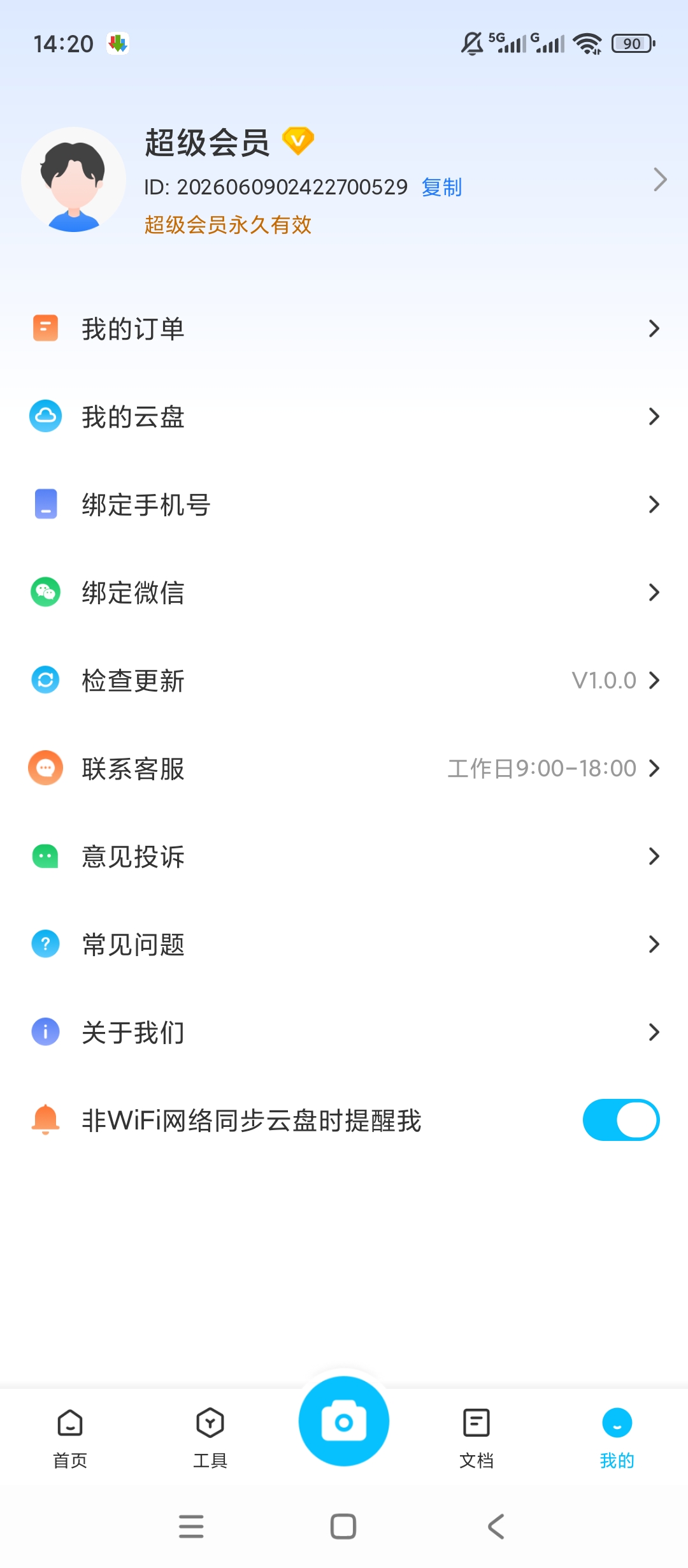
Task: Open 关于我们
Action: pyautogui.click(x=344, y=1033)
